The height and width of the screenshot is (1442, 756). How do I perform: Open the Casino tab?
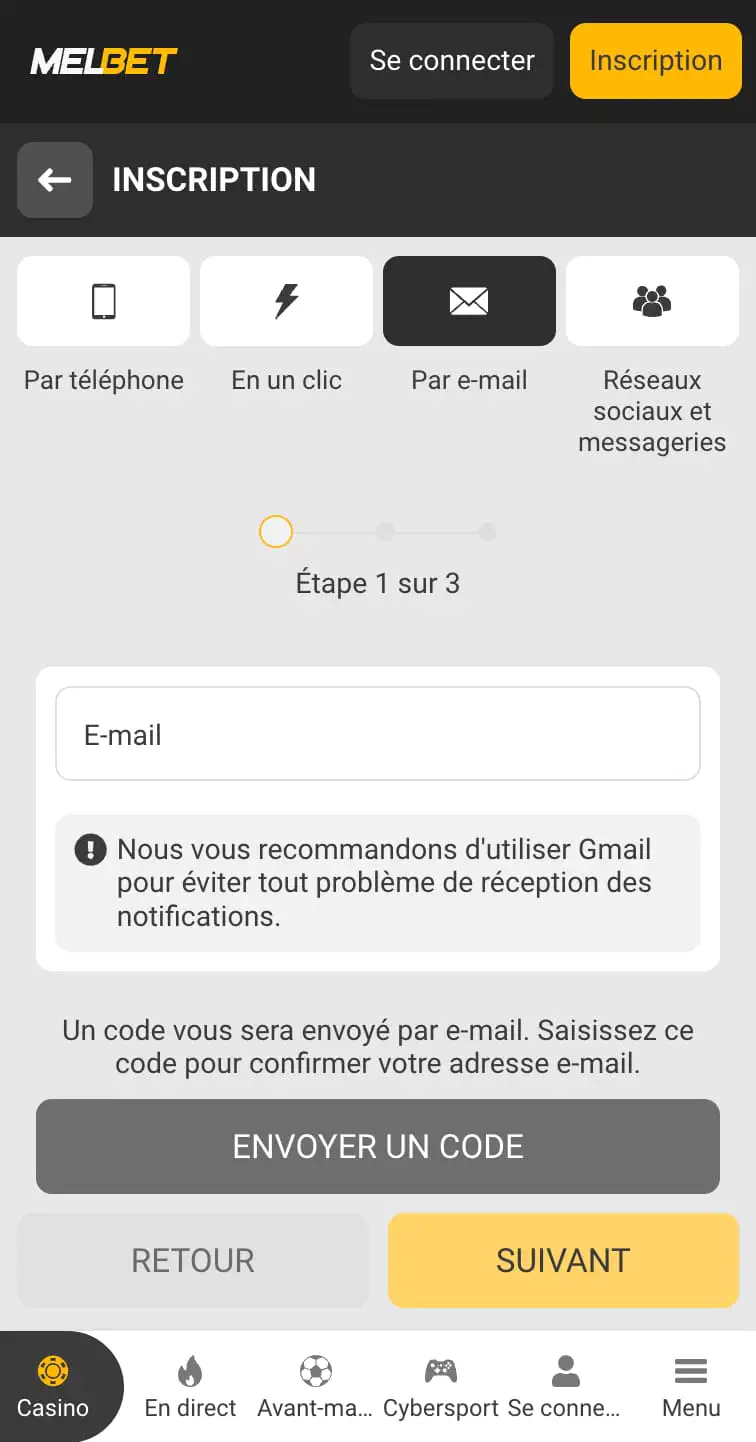(53, 1387)
